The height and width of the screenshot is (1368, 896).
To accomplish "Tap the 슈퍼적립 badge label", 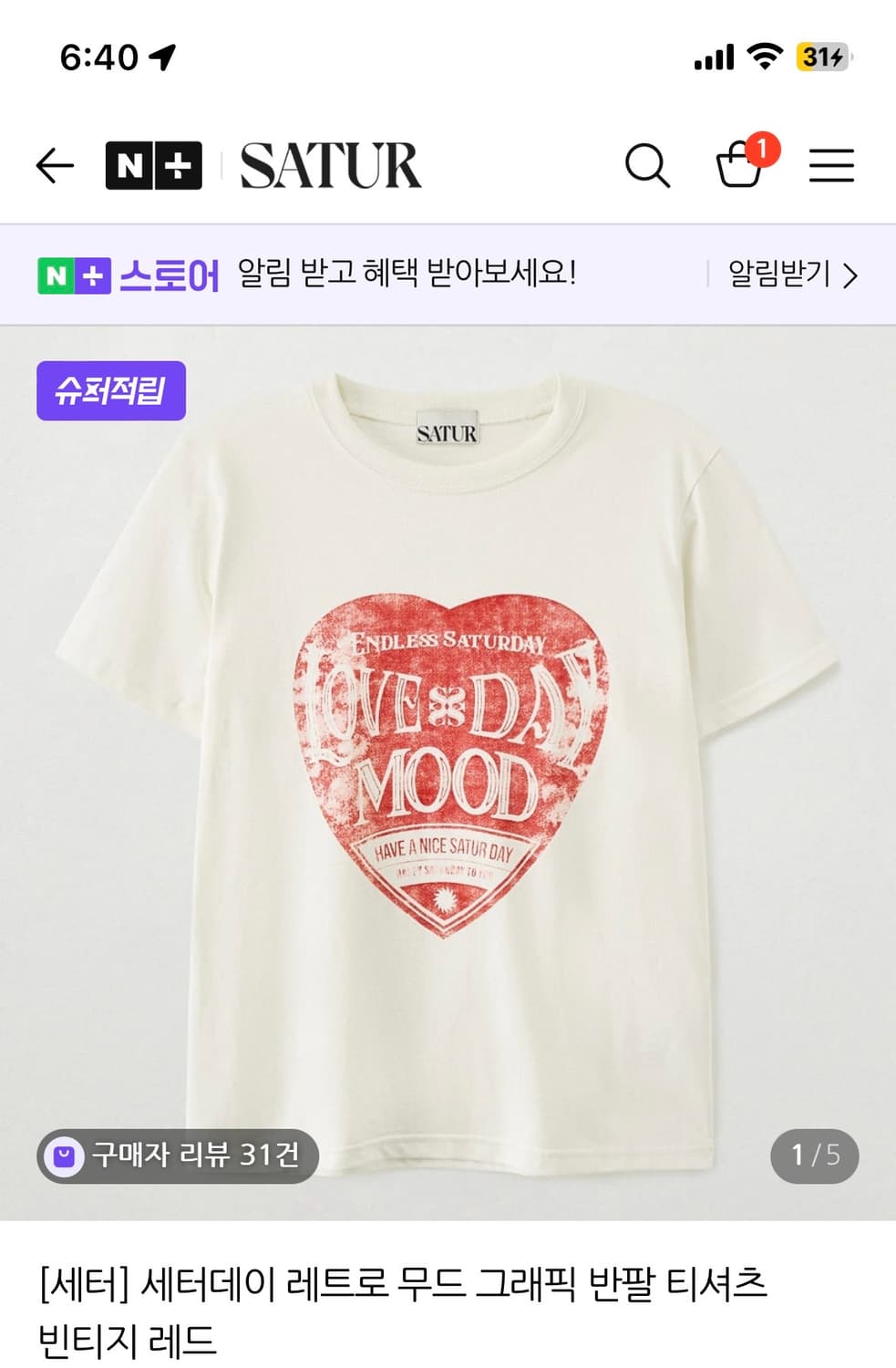I will [108, 389].
